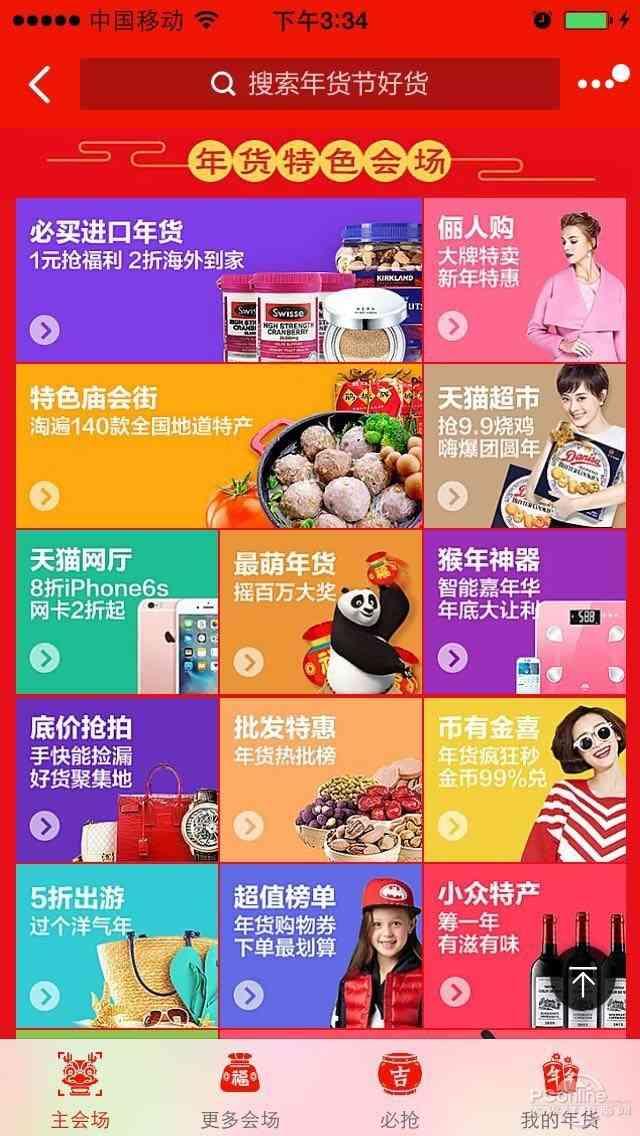Tap the back-to-top arrow button
This screenshot has height=1136, width=640.
583,982
